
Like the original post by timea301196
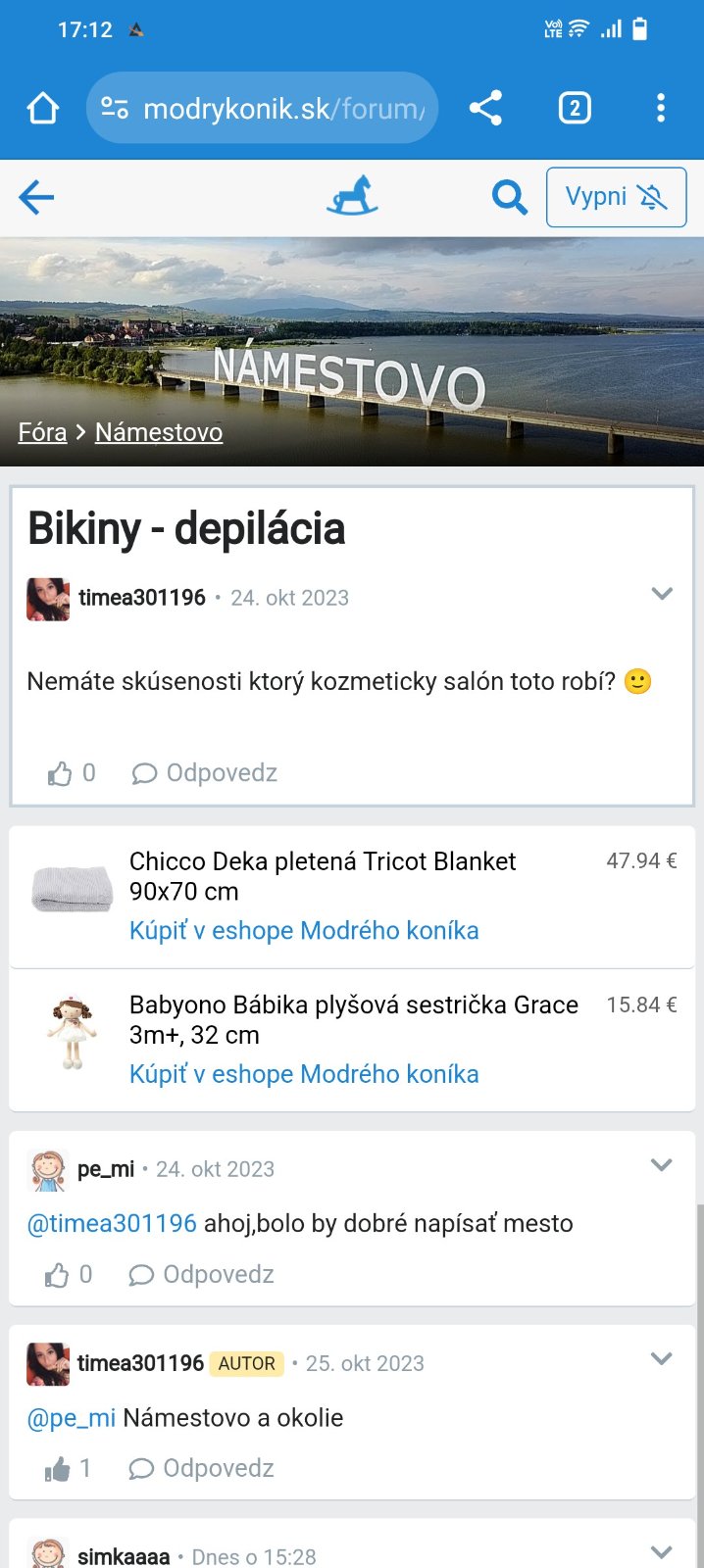click(61, 774)
